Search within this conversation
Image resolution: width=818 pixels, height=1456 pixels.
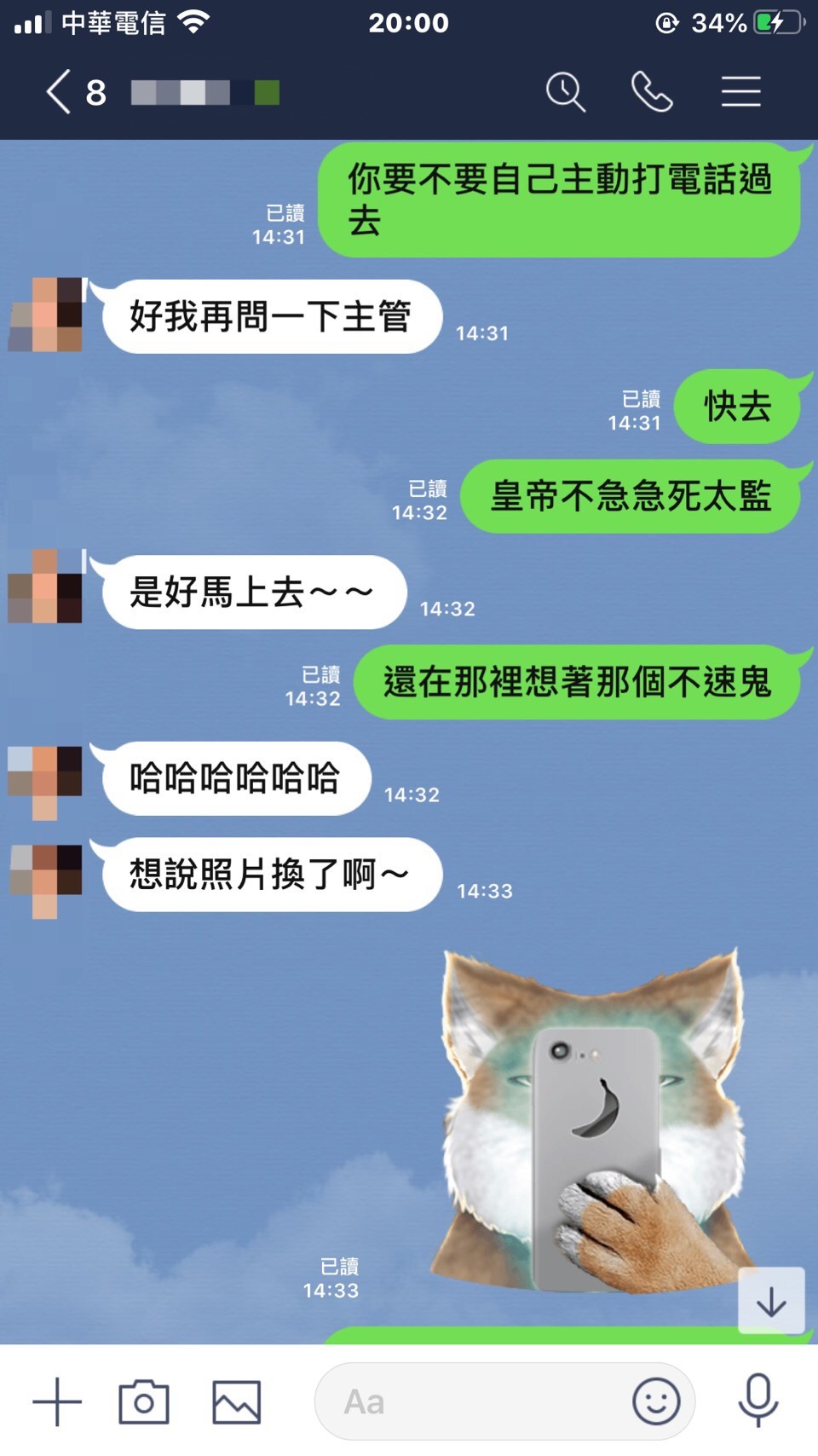pyautogui.click(x=565, y=92)
